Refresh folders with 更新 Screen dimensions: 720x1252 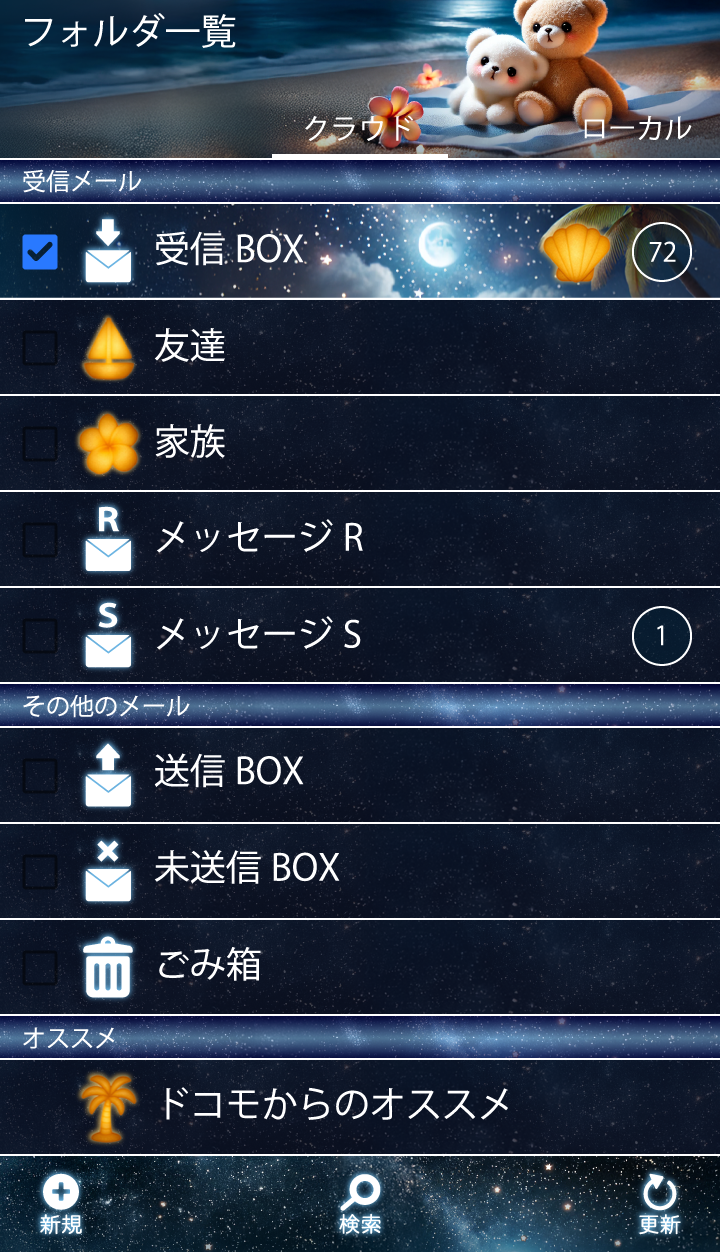(659, 1204)
